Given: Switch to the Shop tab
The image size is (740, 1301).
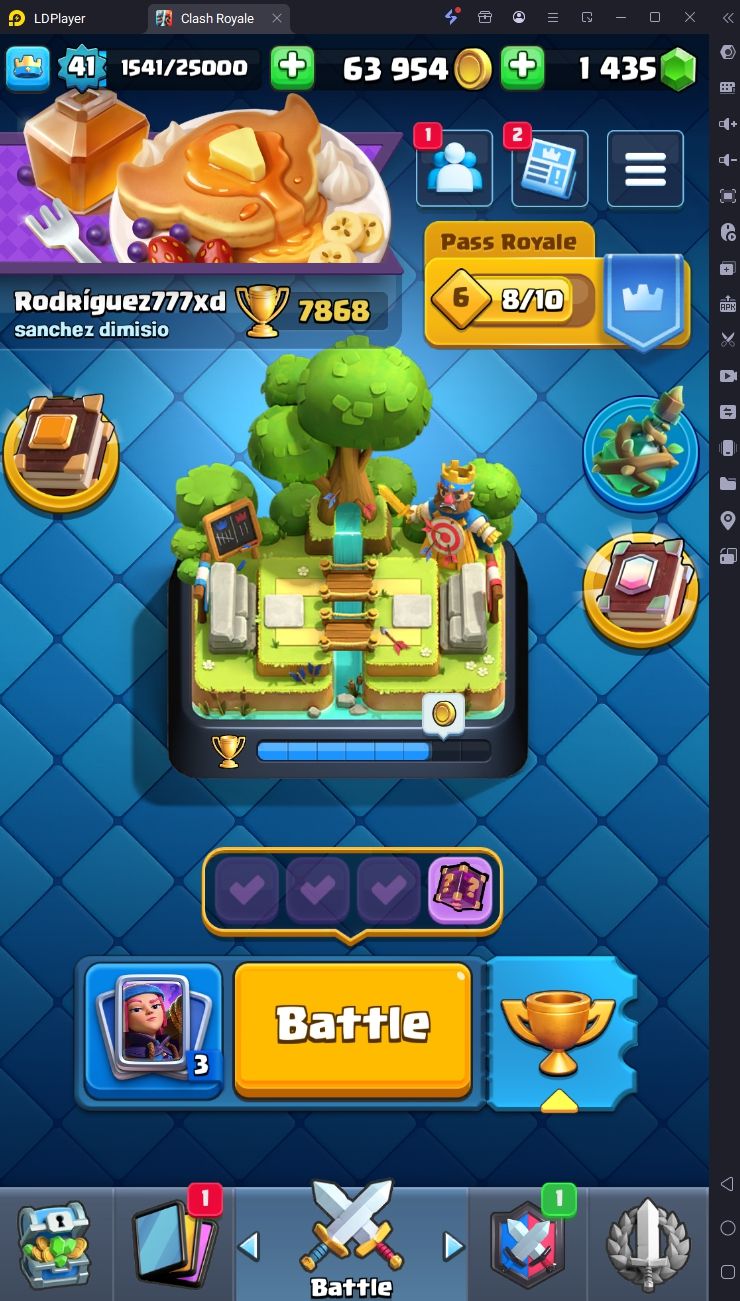Looking at the screenshot, I should coord(55,1245).
